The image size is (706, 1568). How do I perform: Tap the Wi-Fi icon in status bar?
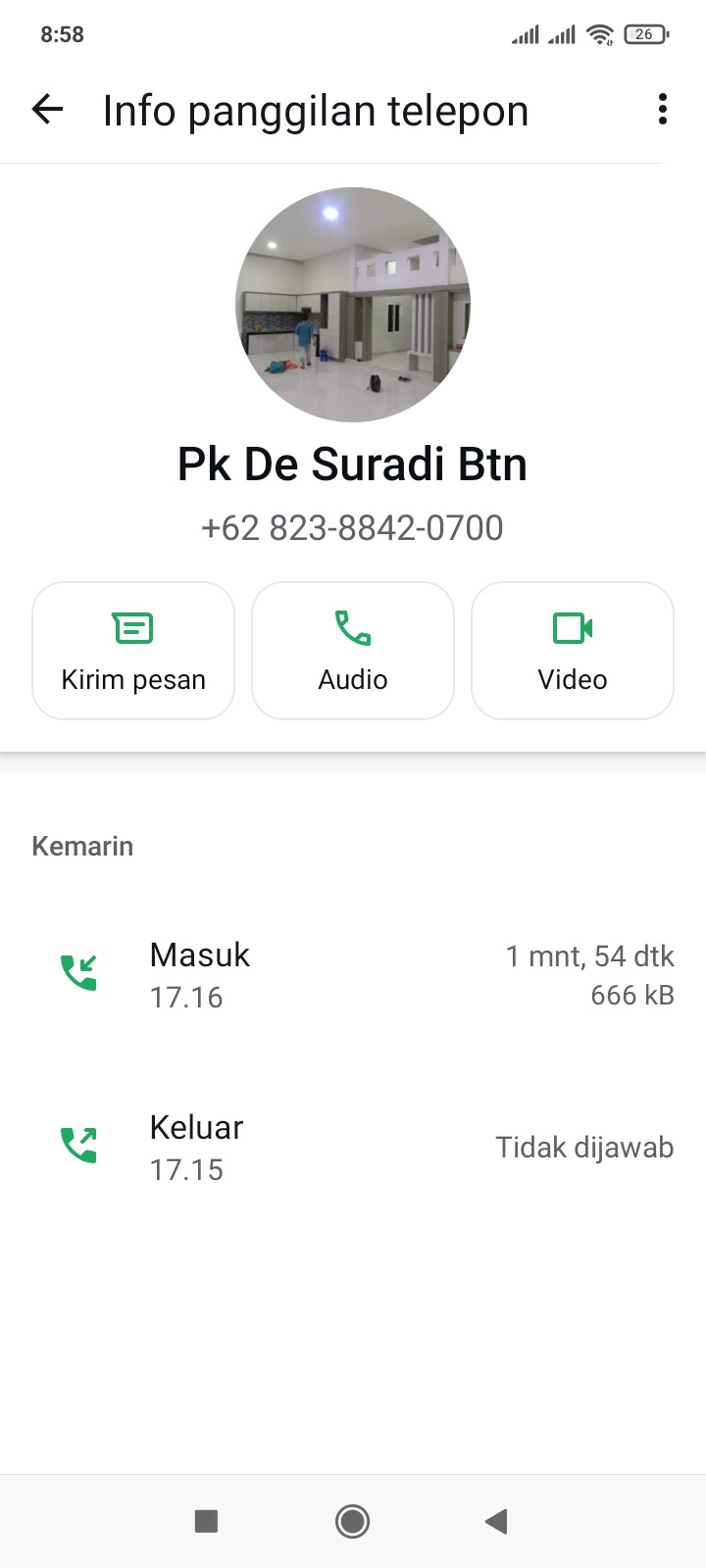pos(599,33)
